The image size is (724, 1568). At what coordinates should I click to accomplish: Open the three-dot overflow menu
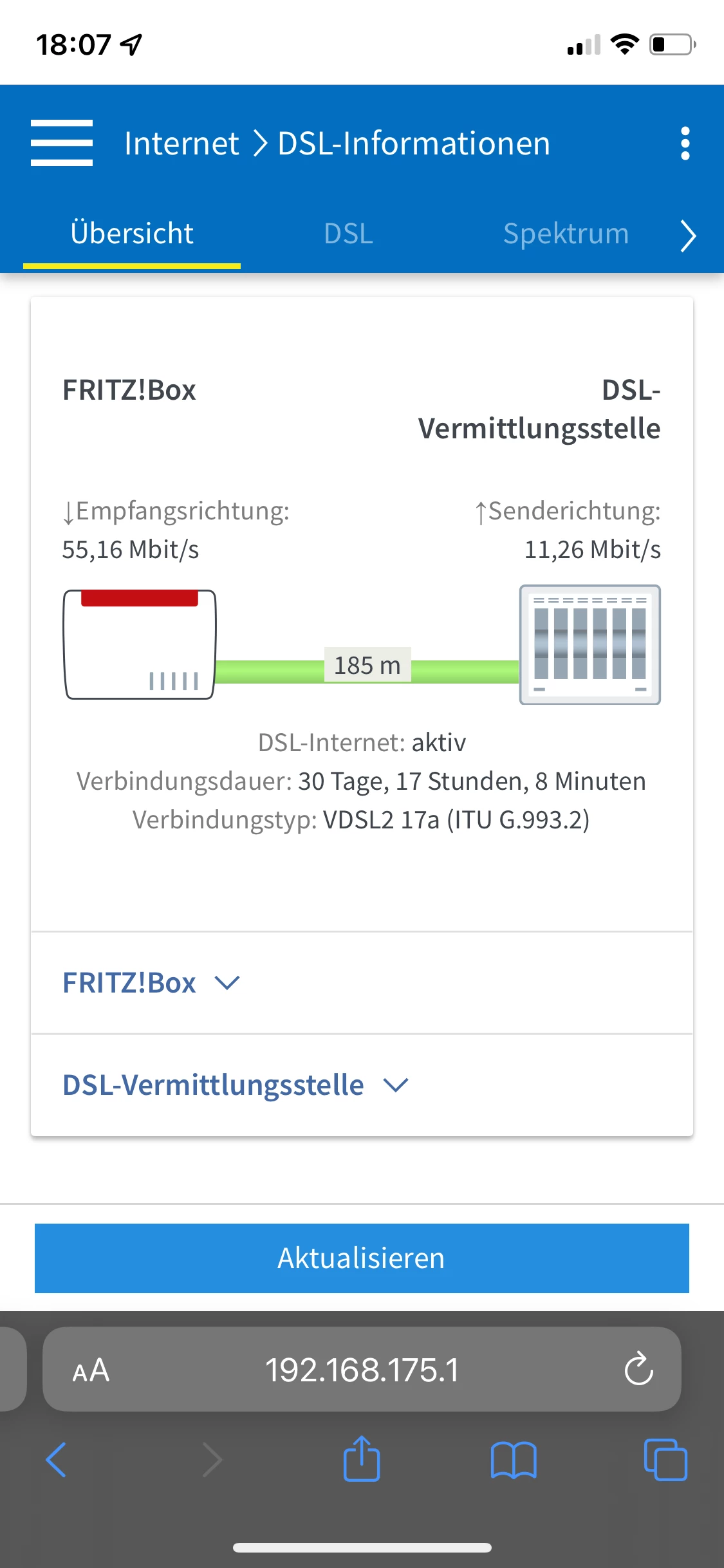coord(685,144)
